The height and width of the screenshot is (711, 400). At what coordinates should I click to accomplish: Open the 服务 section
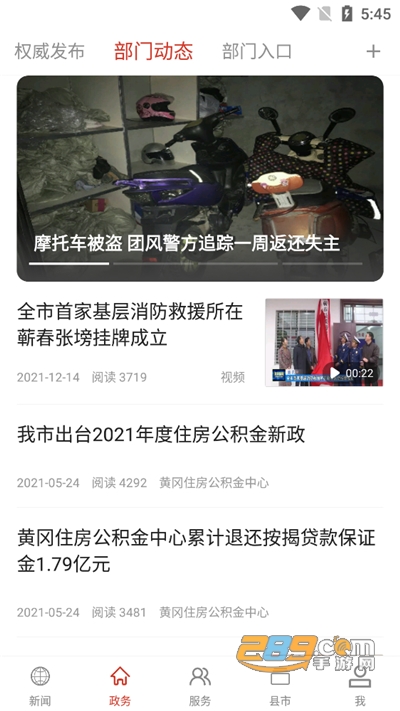coord(200,686)
